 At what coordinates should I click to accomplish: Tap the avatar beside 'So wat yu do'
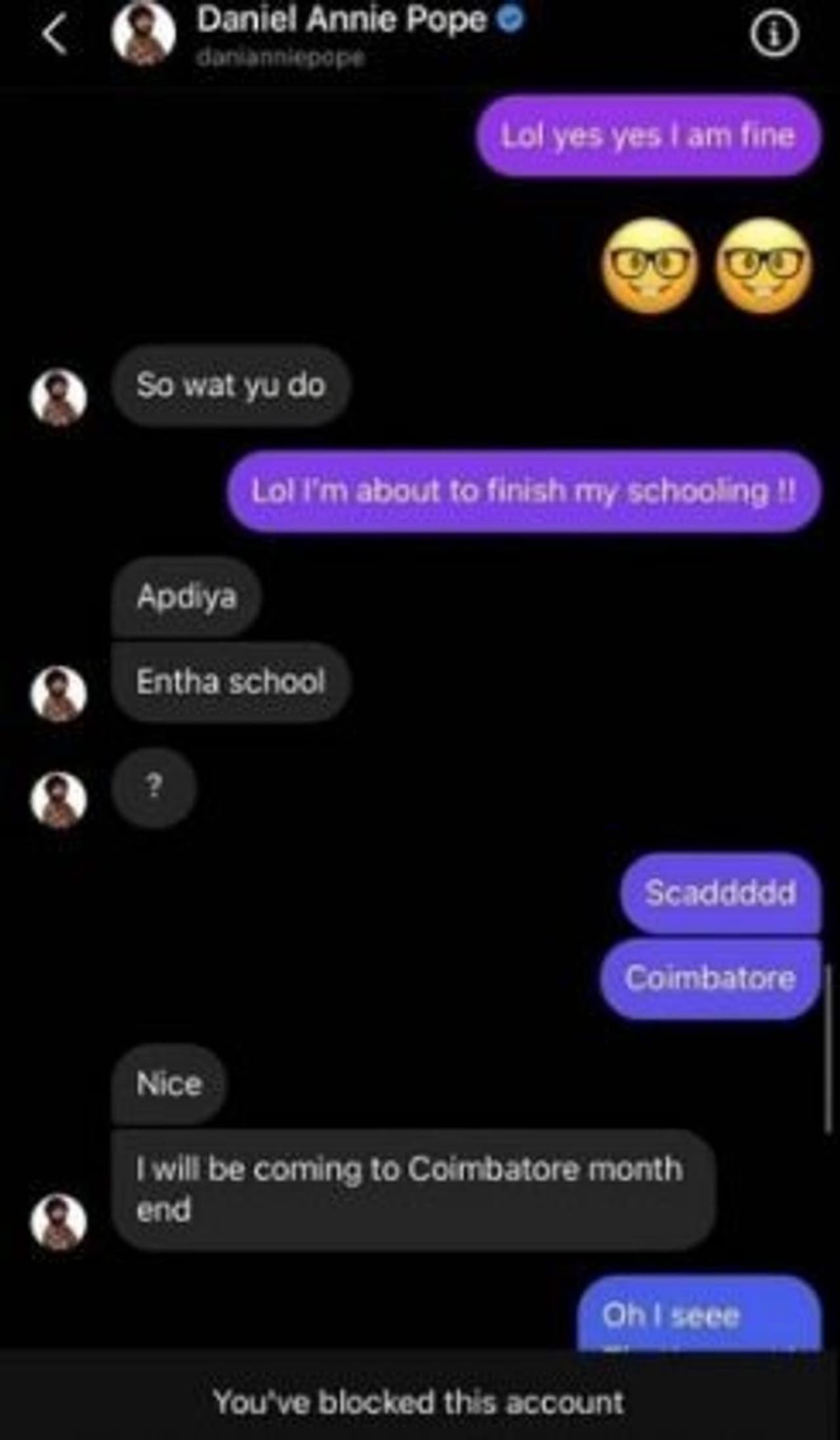click(x=59, y=398)
